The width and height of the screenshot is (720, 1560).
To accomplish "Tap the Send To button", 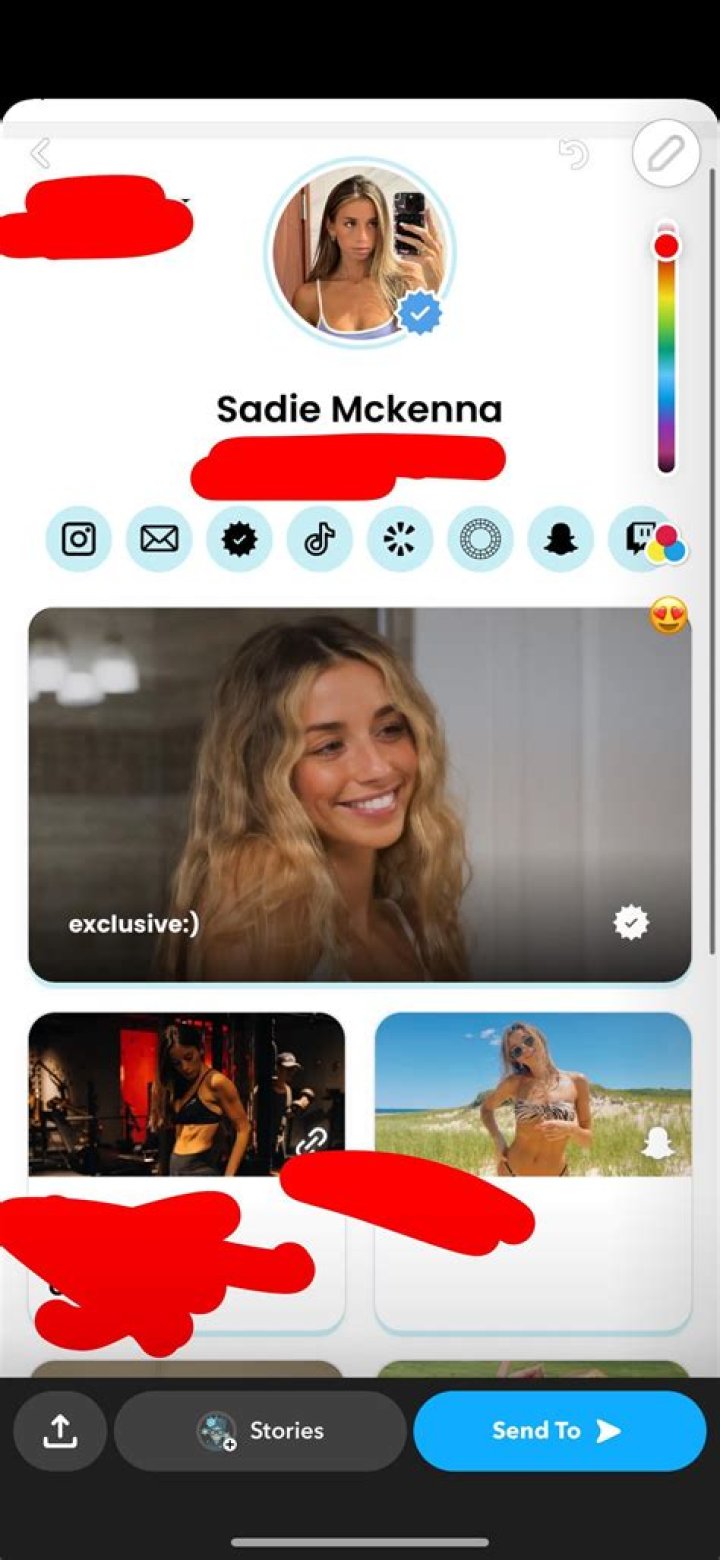I will pos(558,1431).
